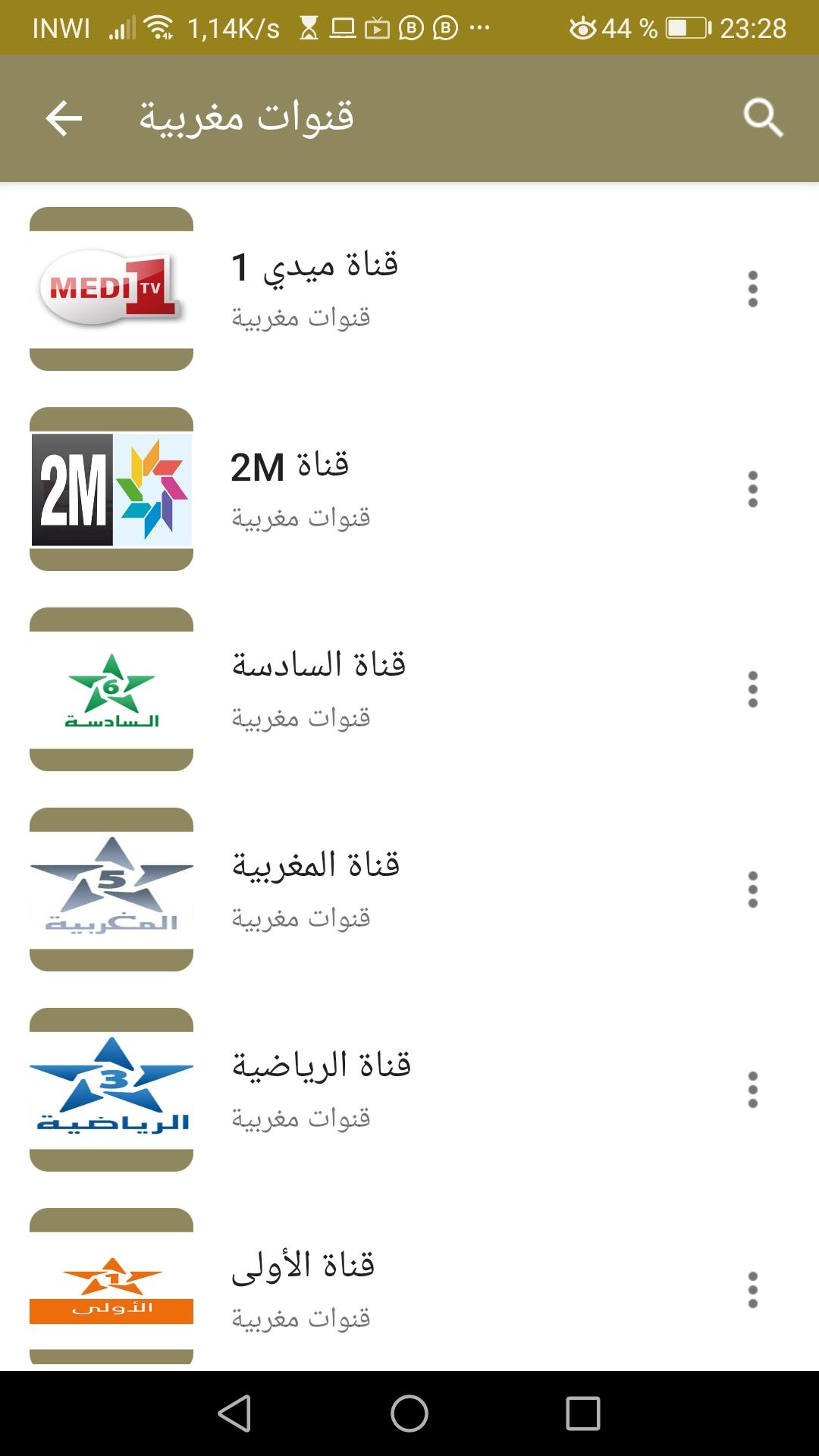The image size is (819, 1456).
Task: Open the overflow menu for Medi 1 channel
Action: click(x=752, y=289)
